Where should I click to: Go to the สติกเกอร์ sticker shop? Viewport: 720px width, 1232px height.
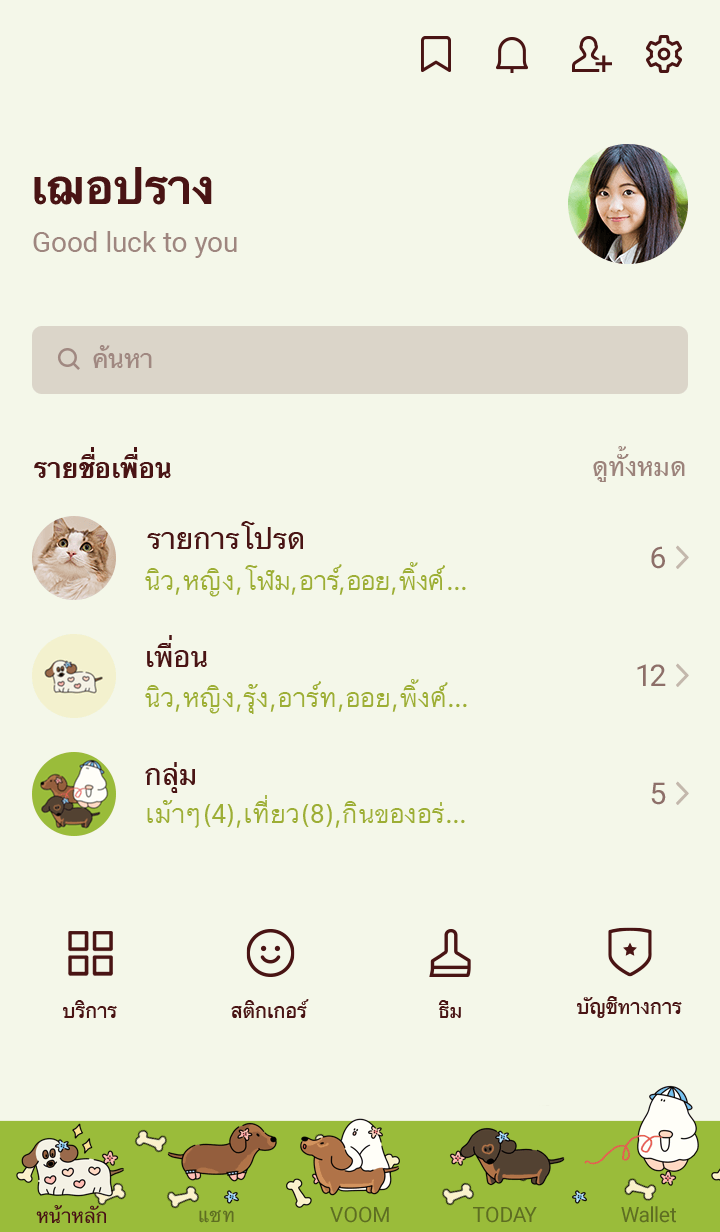270,972
